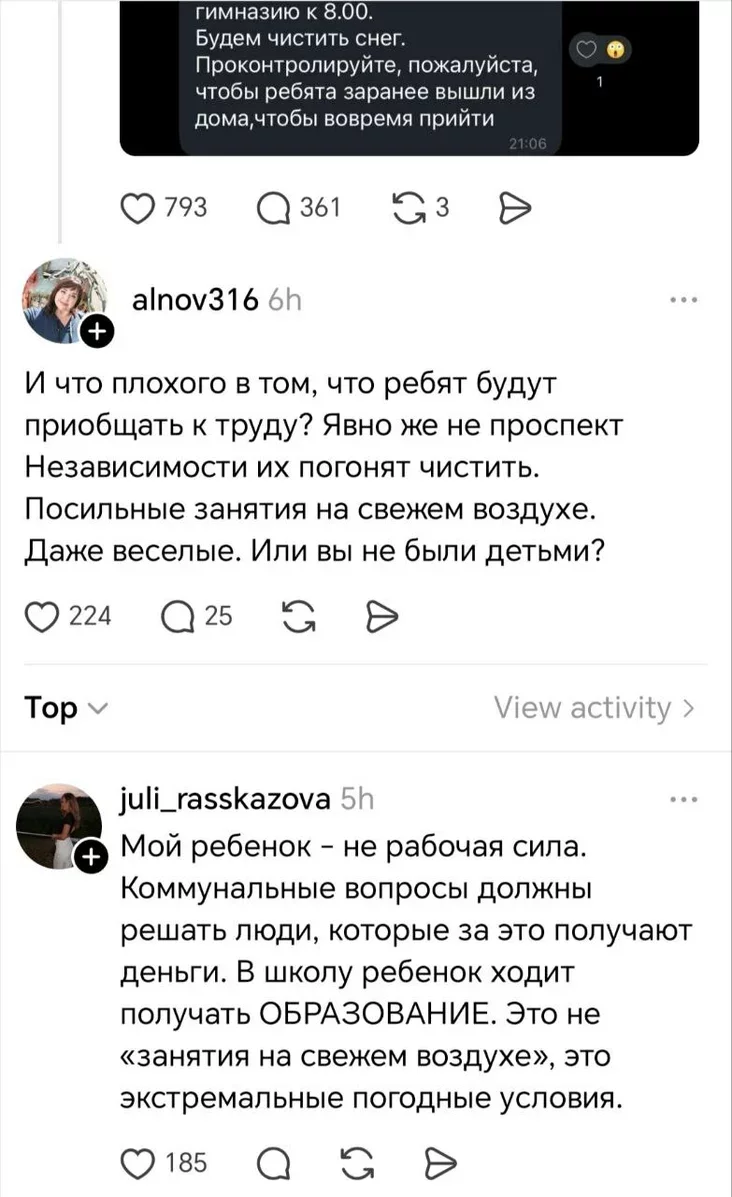Like alnov316's reply
The image size is (732, 1197).
42,617
